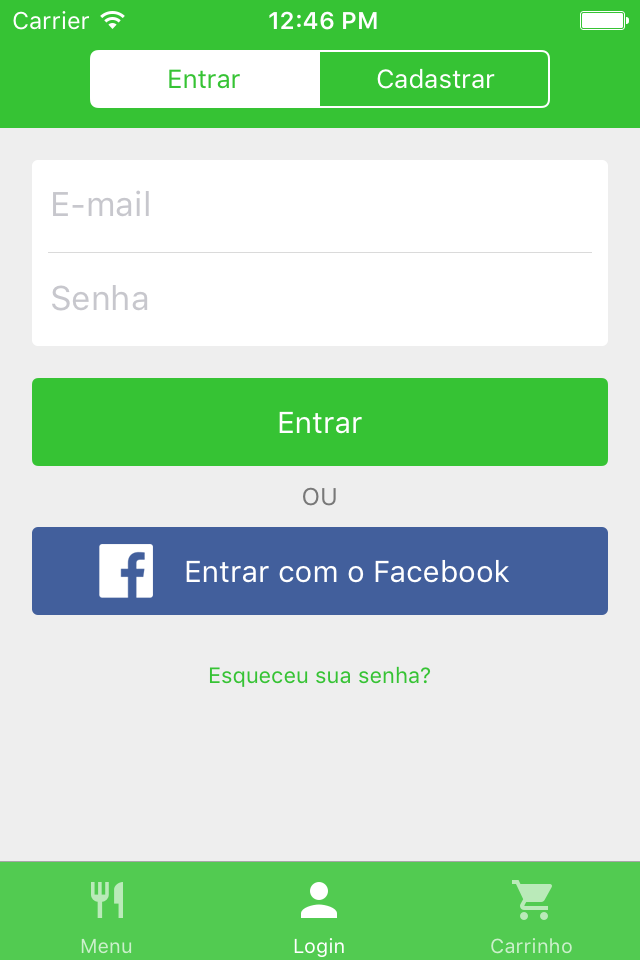640x960 pixels.
Task: Open the Esqueceu sua senha link
Action: coord(319,676)
